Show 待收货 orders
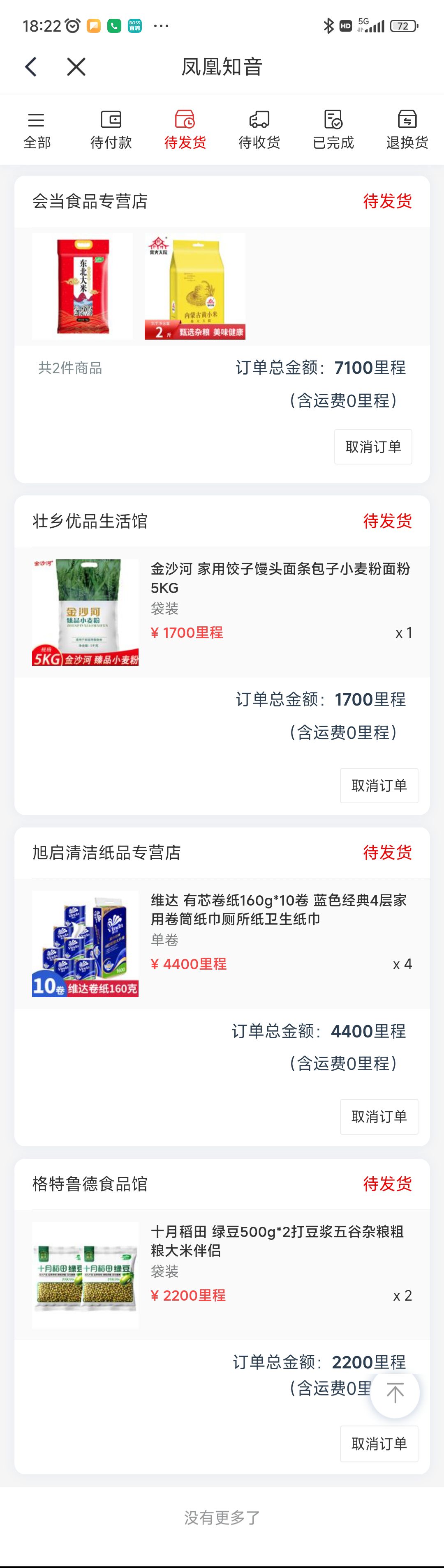 pyautogui.click(x=259, y=129)
